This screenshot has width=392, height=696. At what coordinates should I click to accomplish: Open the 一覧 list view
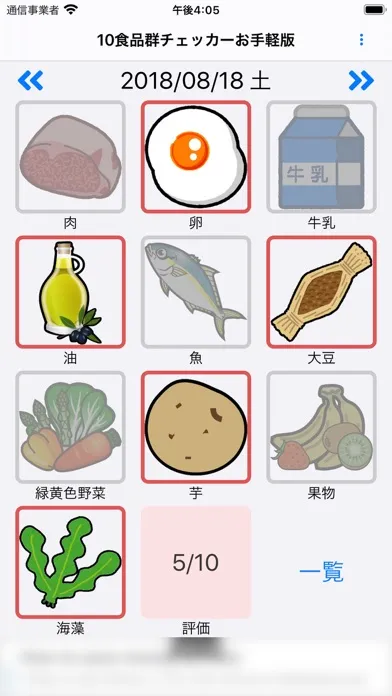(321, 572)
